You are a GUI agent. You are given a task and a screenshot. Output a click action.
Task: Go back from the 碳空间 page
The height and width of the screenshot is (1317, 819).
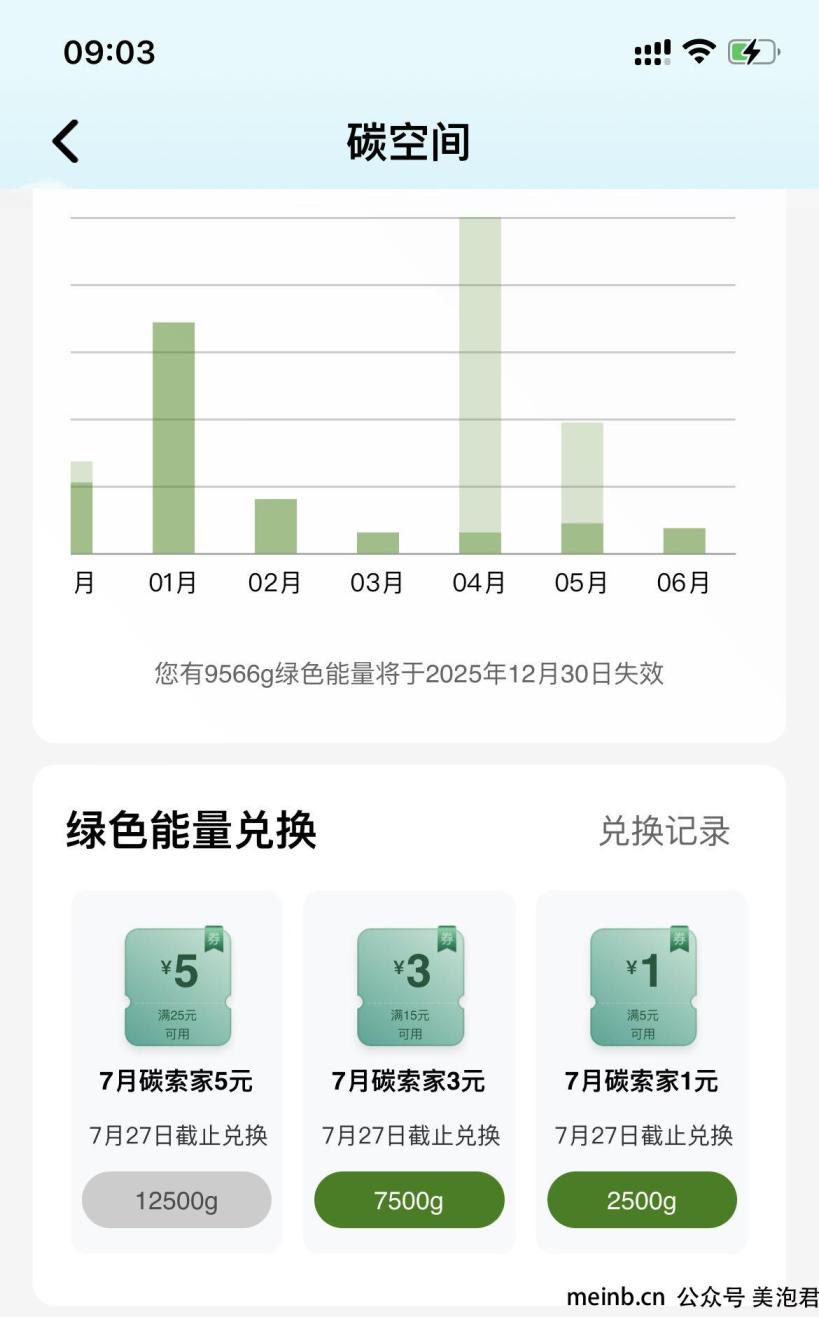pos(66,141)
